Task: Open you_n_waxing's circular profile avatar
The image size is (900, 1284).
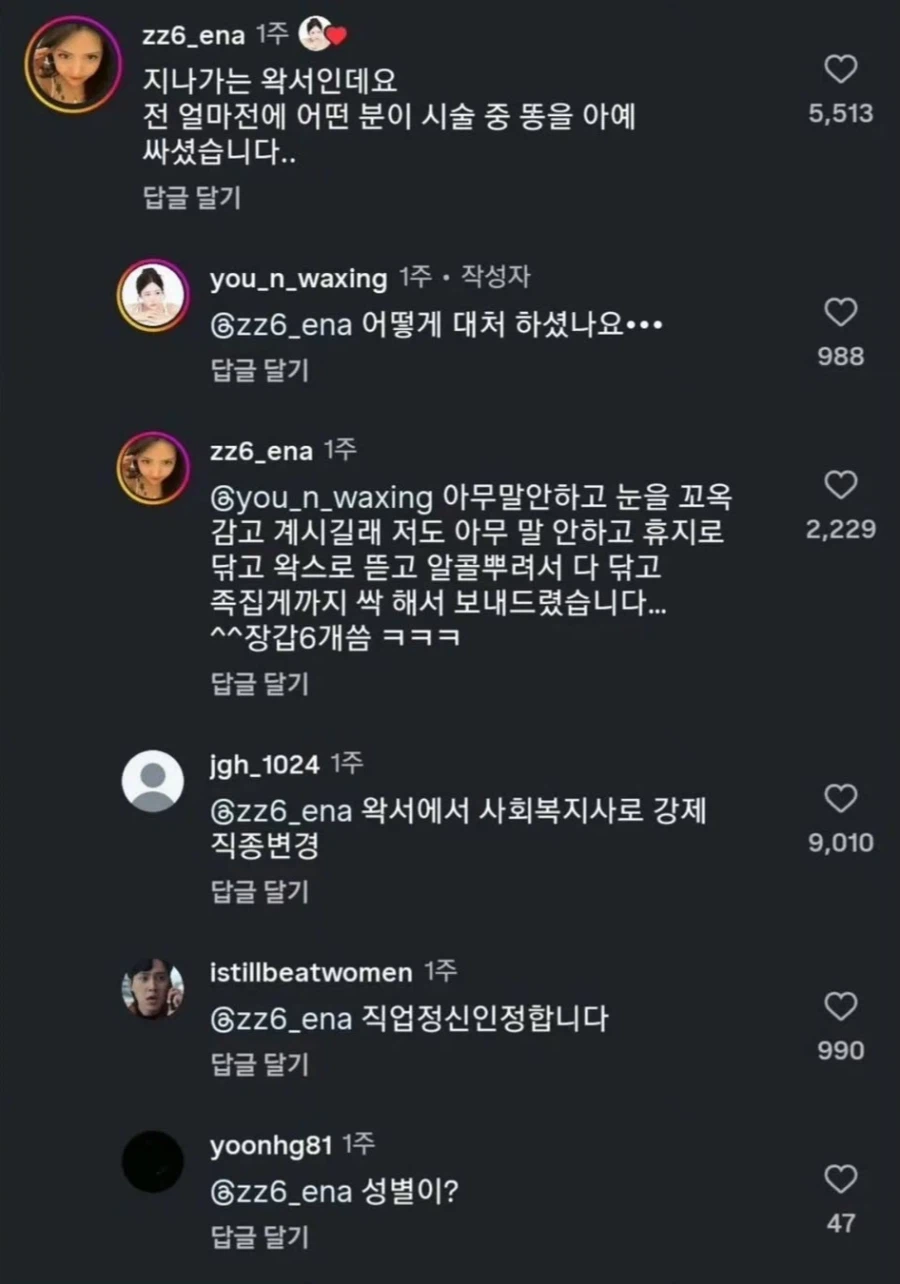Action: [x=152, y=290]
